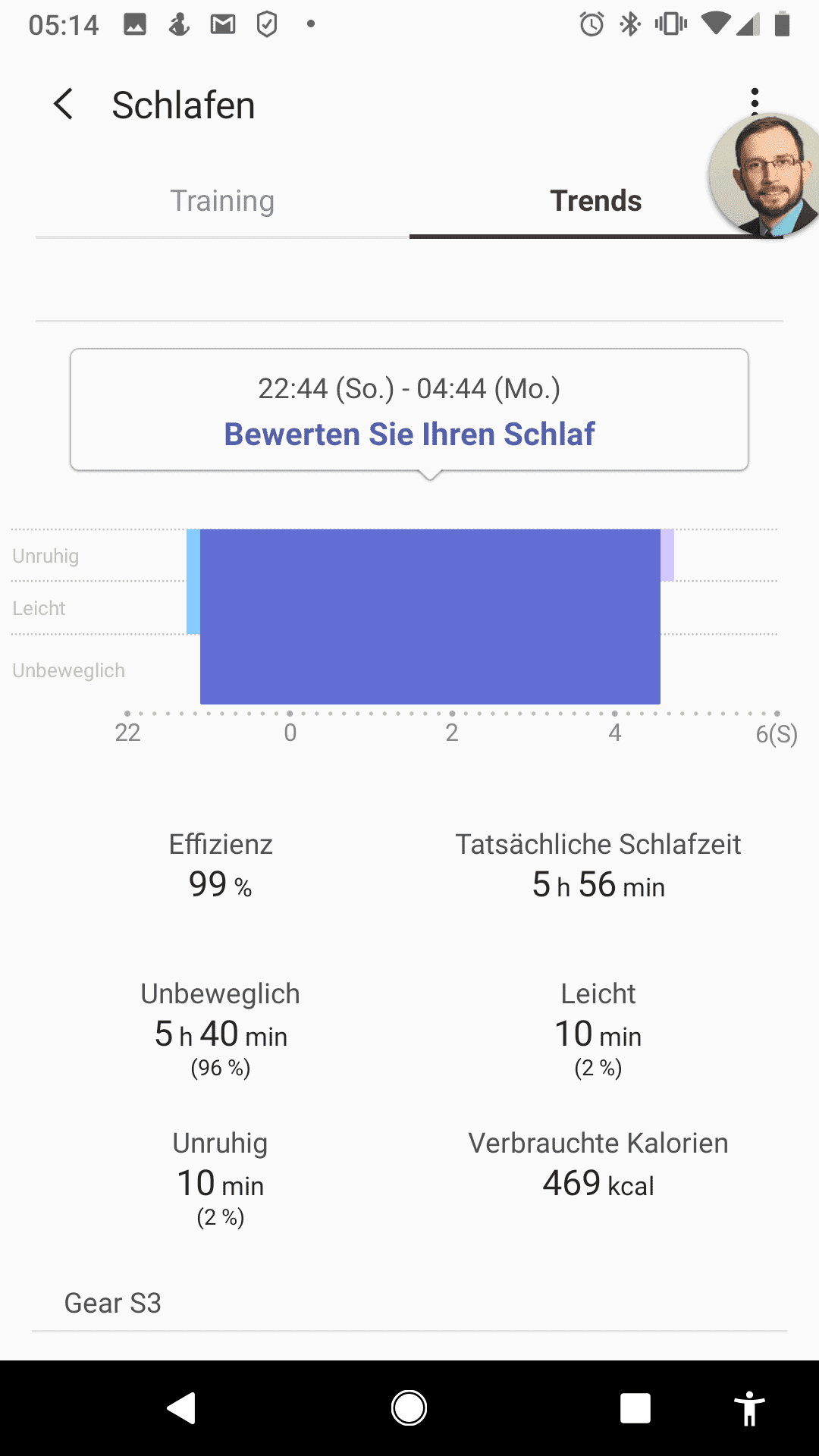Select the Trends tab
Image resolution: width=819 pixels, height=1456 pixels.
pos(595,201)
